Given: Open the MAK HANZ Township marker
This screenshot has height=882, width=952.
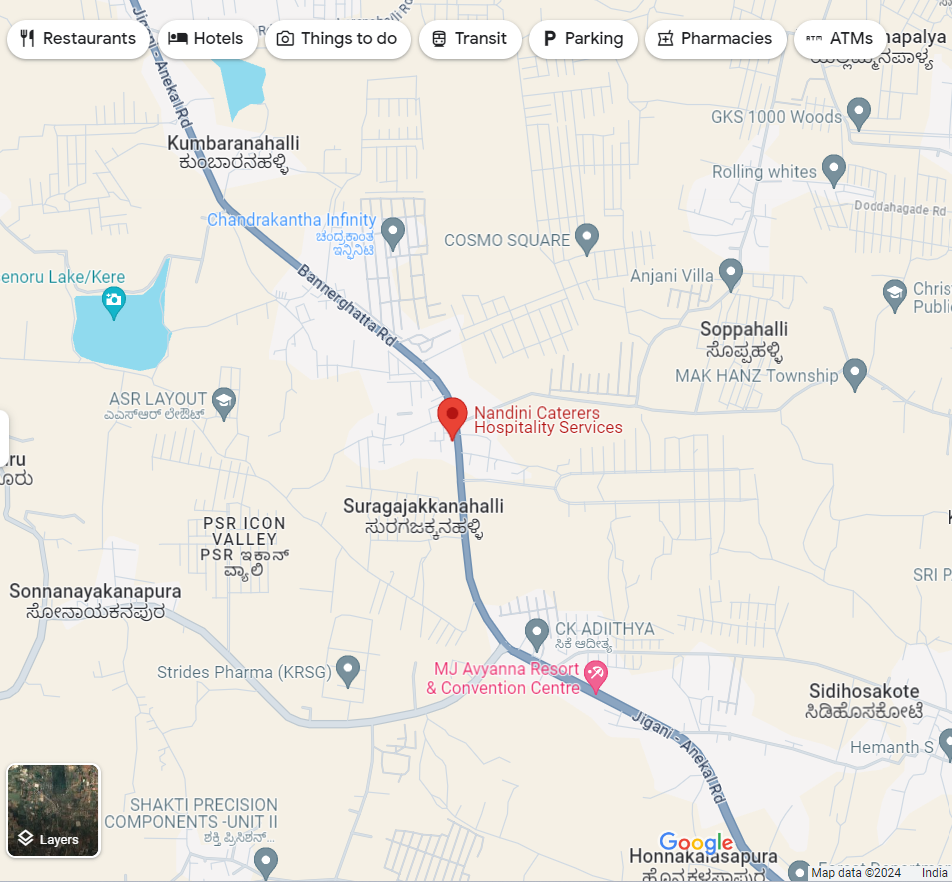Looking at the screenshot, I should pyautogui.click(x=855, y=374).
